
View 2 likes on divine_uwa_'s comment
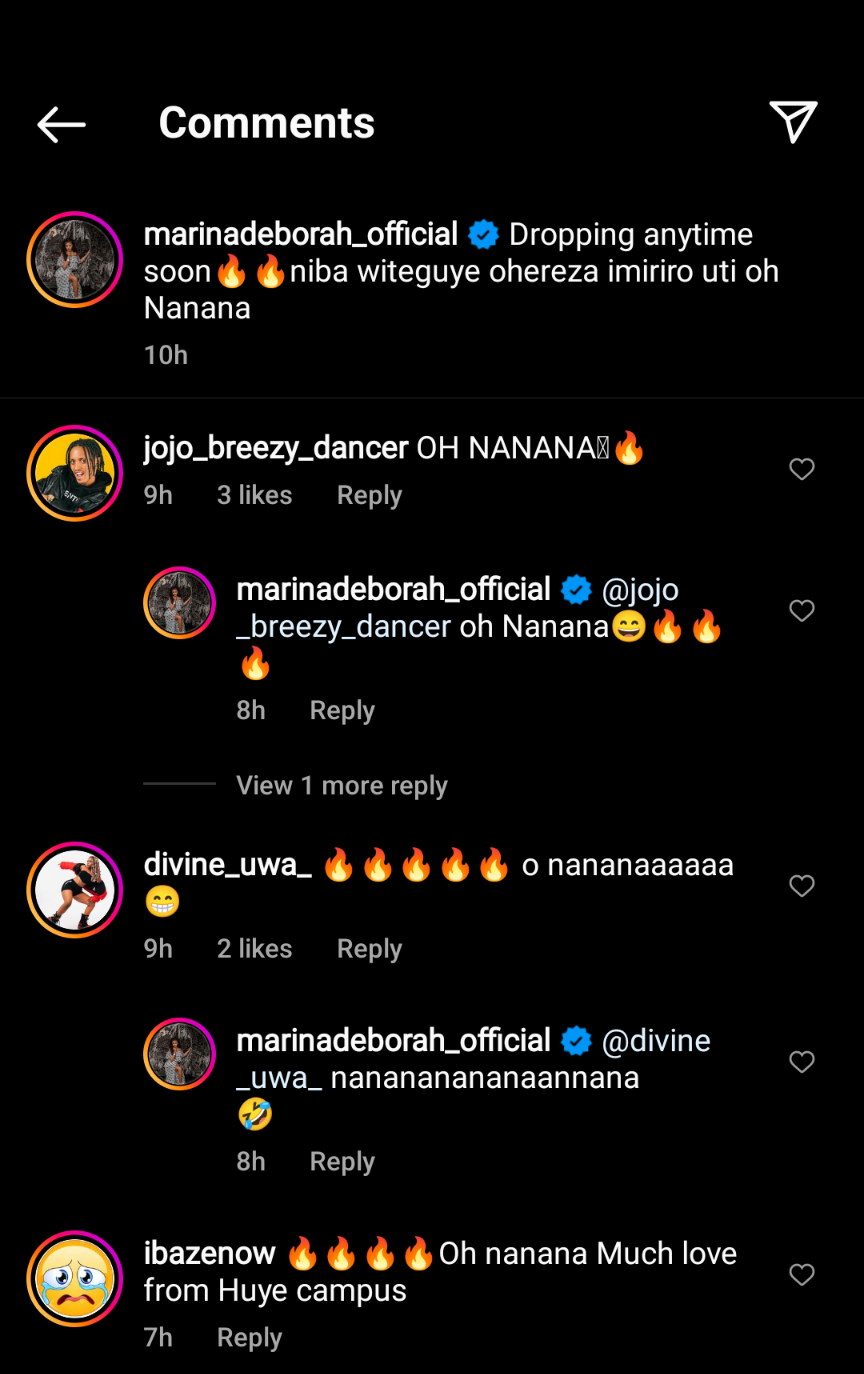tap(254, 948)
